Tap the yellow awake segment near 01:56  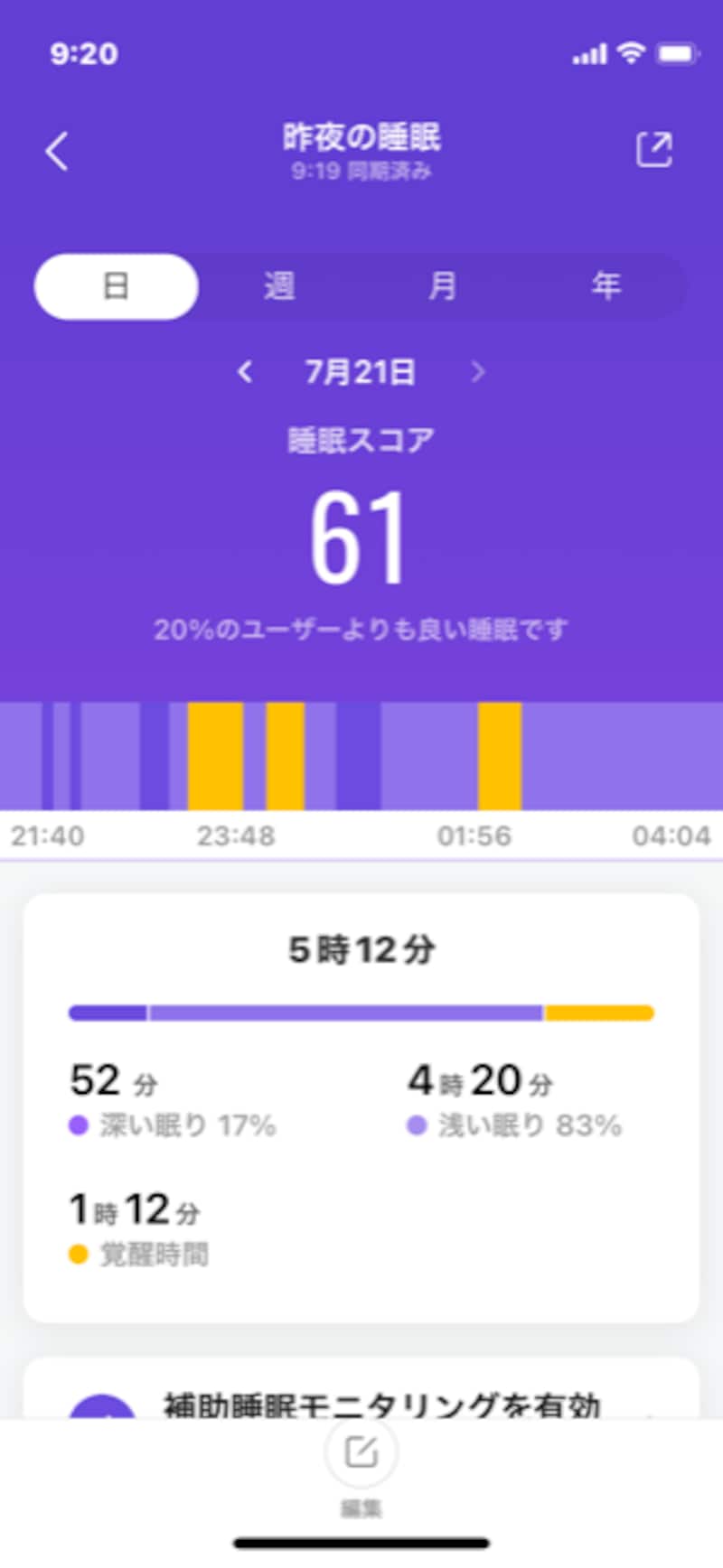(x=498, y=757)
